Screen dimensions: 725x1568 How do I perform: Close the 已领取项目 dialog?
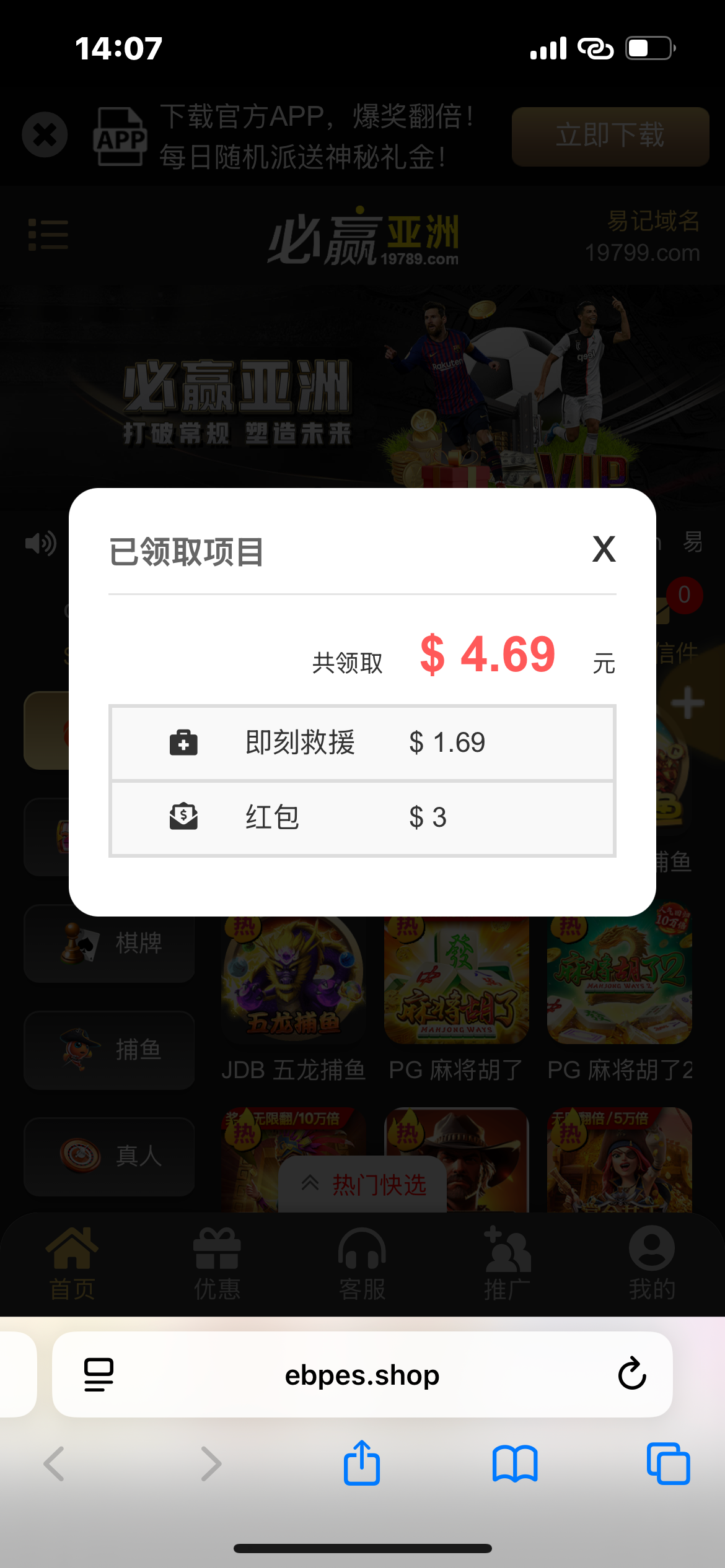(x=604, y=549)
